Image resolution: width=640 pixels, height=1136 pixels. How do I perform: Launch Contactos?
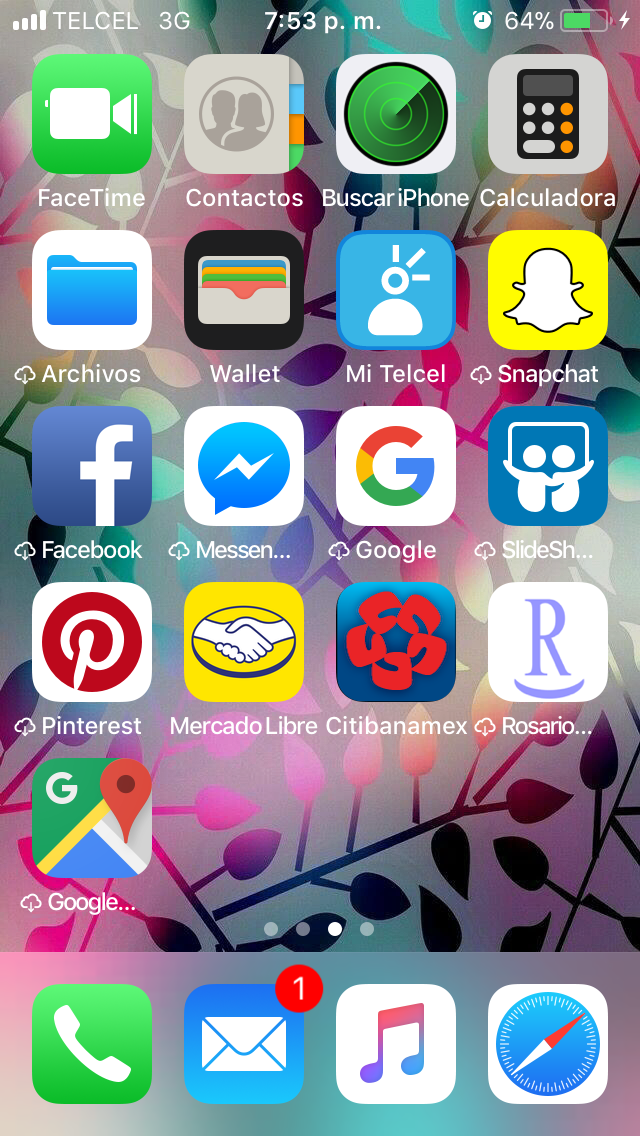click(x=244, y=114)
